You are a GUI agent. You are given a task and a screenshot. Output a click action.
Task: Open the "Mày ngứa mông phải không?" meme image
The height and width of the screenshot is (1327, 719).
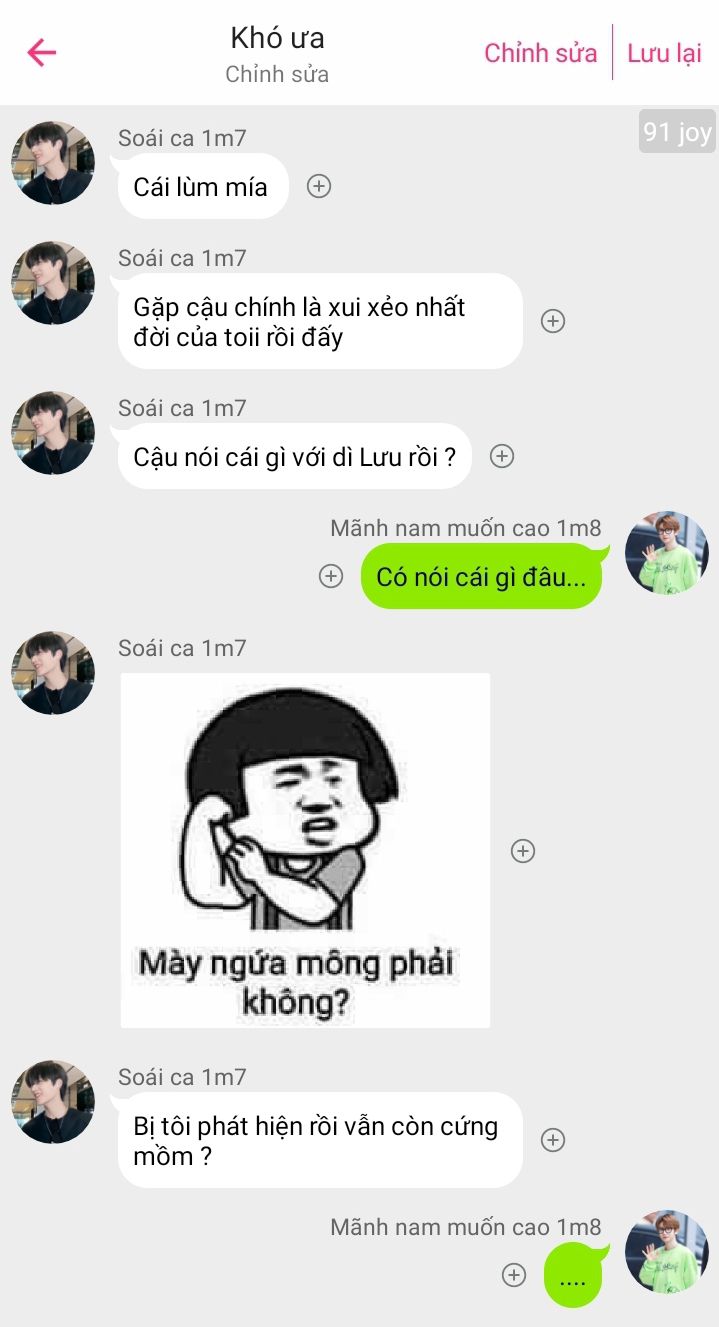click(305, 850)
